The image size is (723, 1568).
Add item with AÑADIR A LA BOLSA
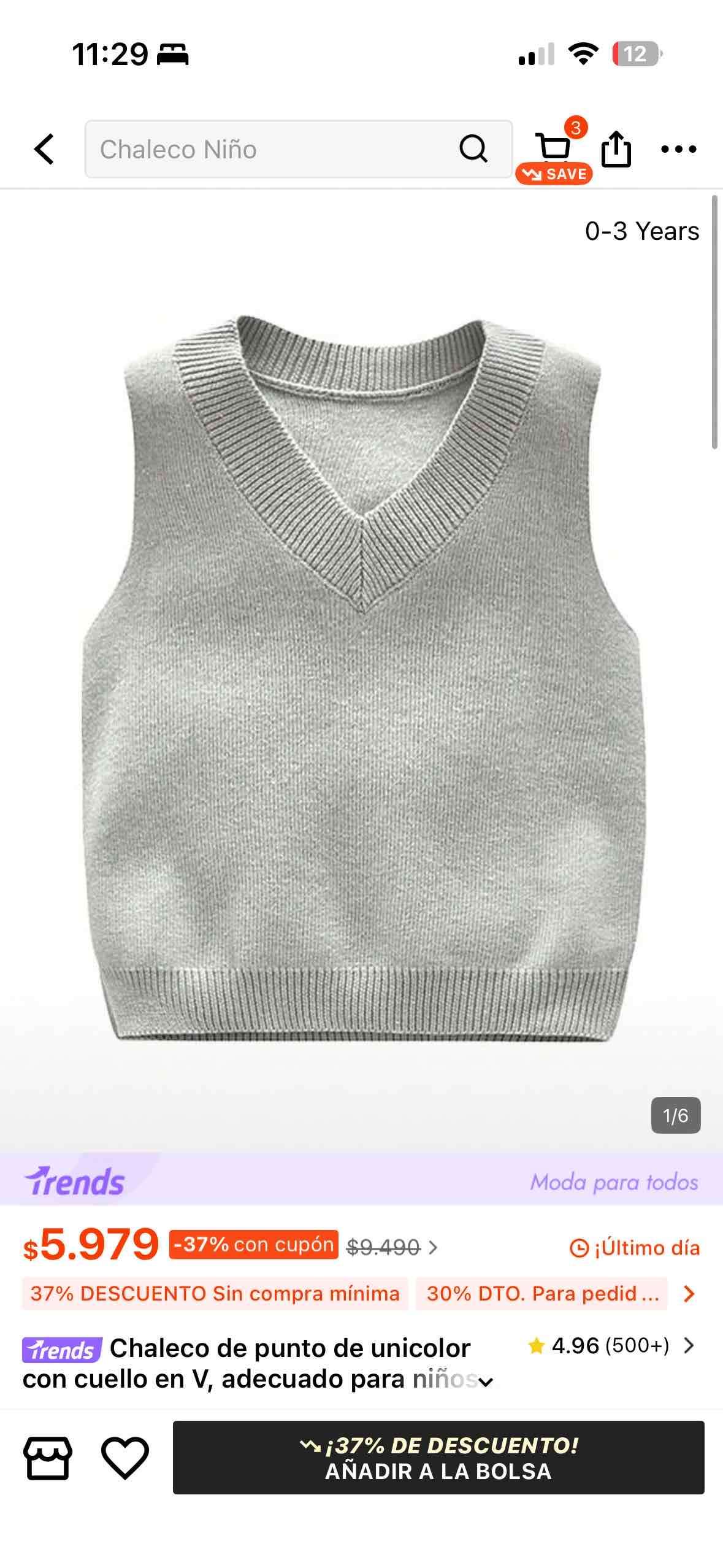click(438, 1458)
